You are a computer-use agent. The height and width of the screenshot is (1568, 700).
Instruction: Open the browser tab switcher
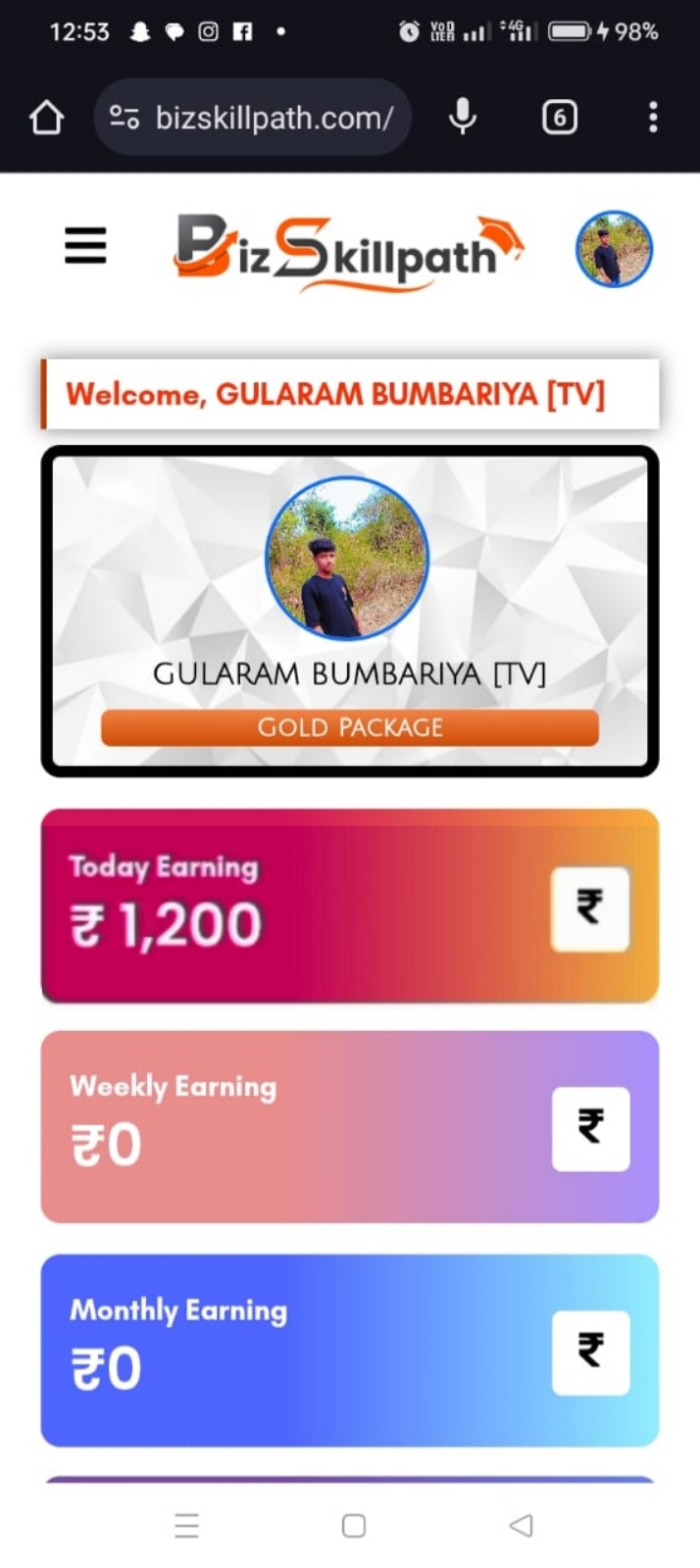pyautogui.click(x=559, y=119)
